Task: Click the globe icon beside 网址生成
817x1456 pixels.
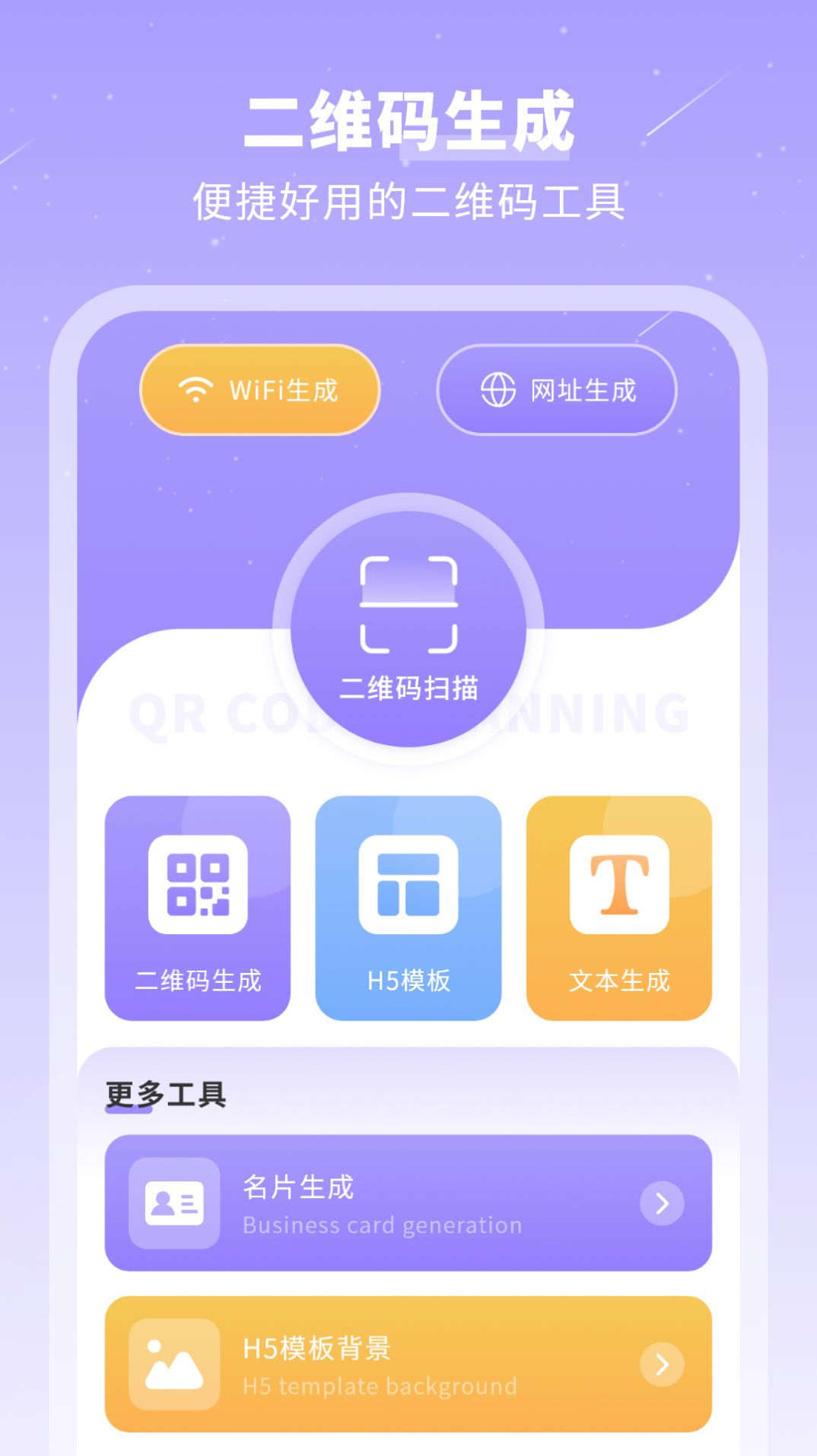Action: click(x=498, y=390)
